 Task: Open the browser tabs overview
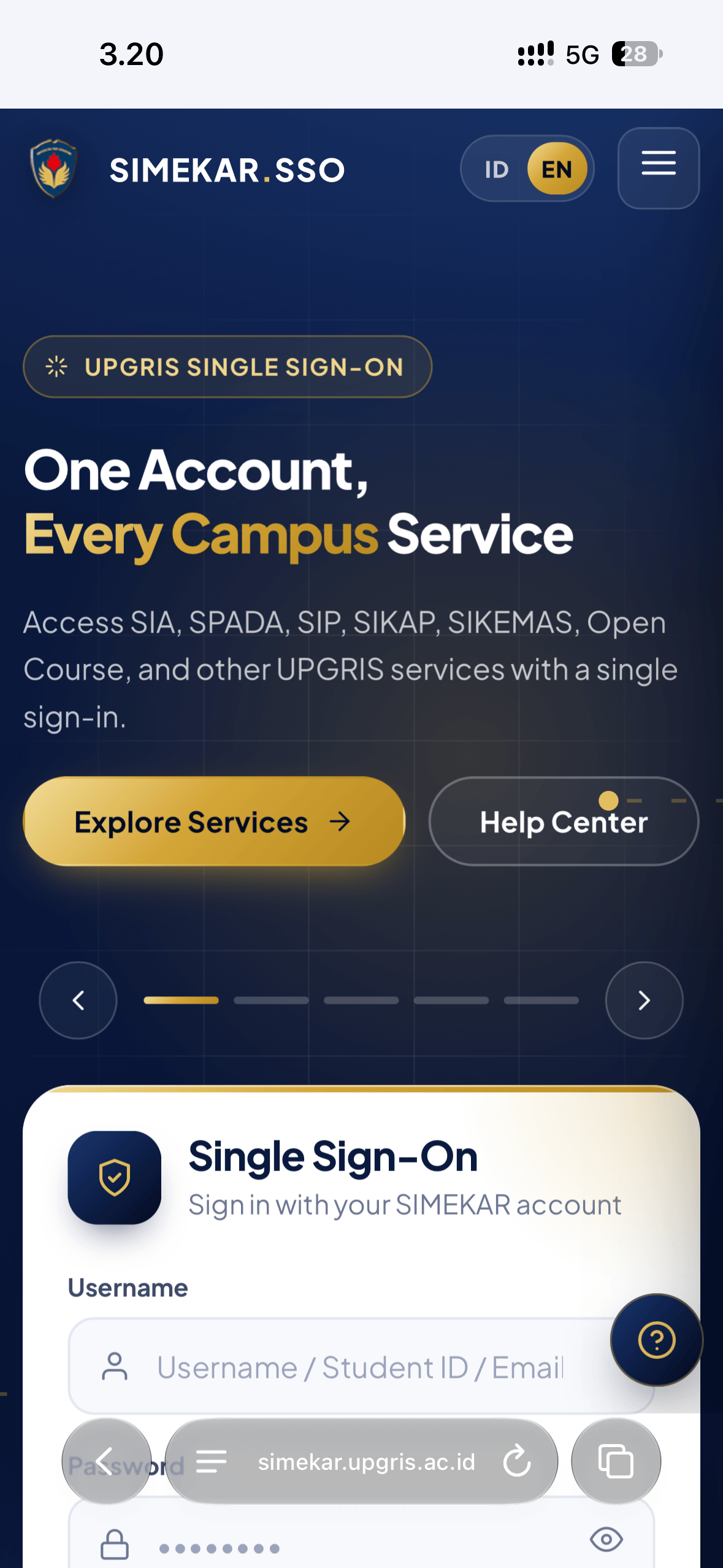pos(616,1461)
